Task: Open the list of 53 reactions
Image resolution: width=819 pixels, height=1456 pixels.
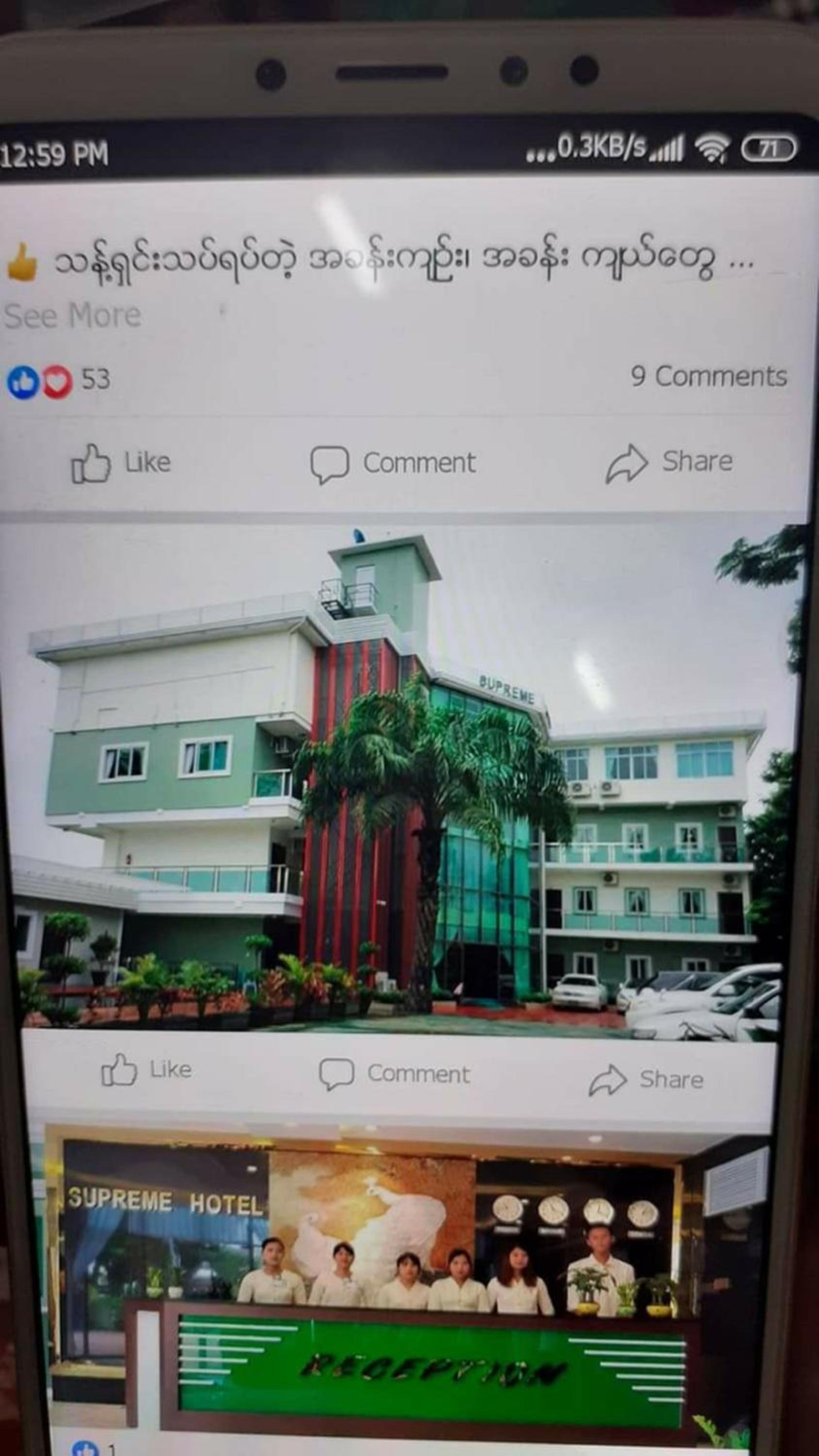Action: click(x=59, y=381)
